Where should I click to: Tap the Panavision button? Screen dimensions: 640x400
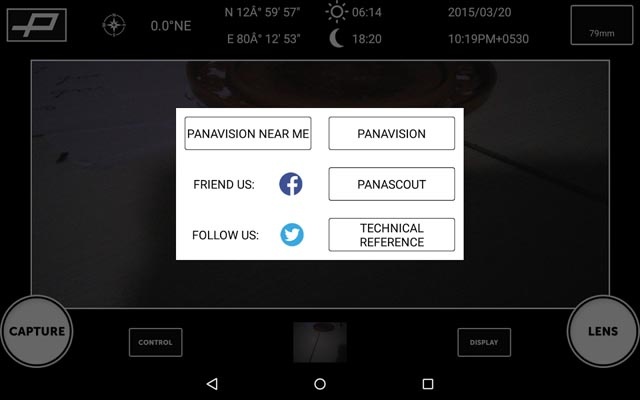[x=391, y=133]
